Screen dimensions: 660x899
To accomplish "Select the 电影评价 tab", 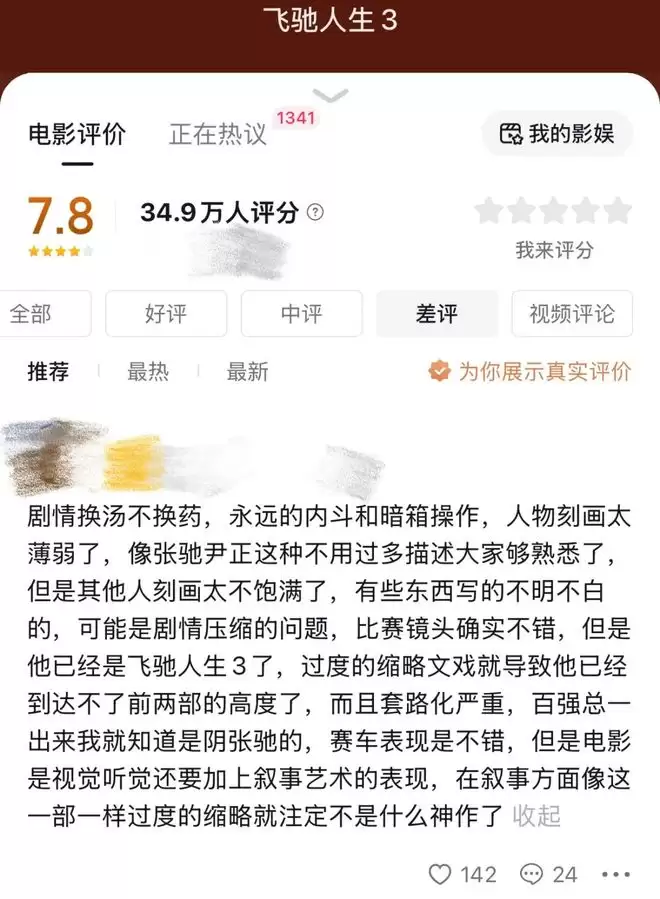I will pyautogui.click(x=76, y=135).
